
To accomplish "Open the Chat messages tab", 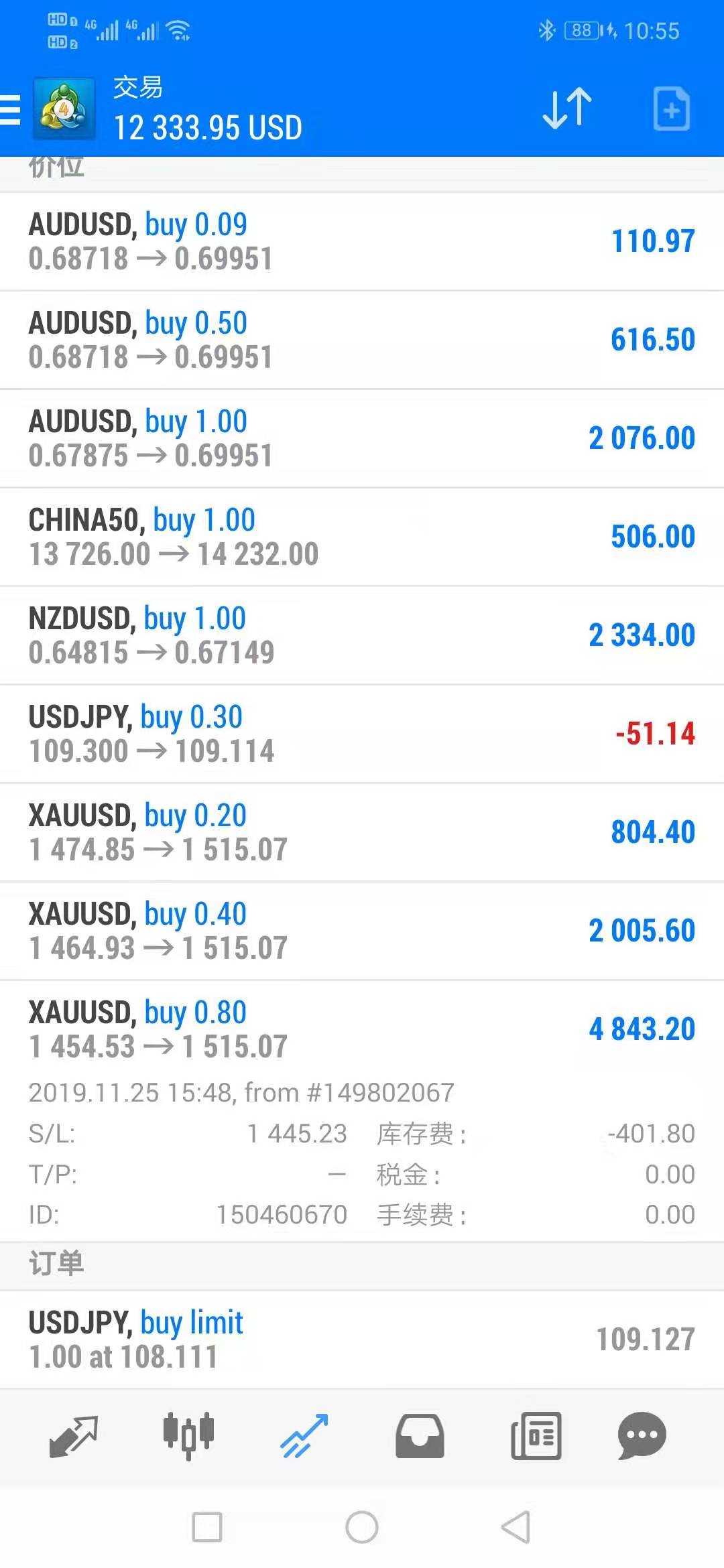I will (x=642, y=1435).
